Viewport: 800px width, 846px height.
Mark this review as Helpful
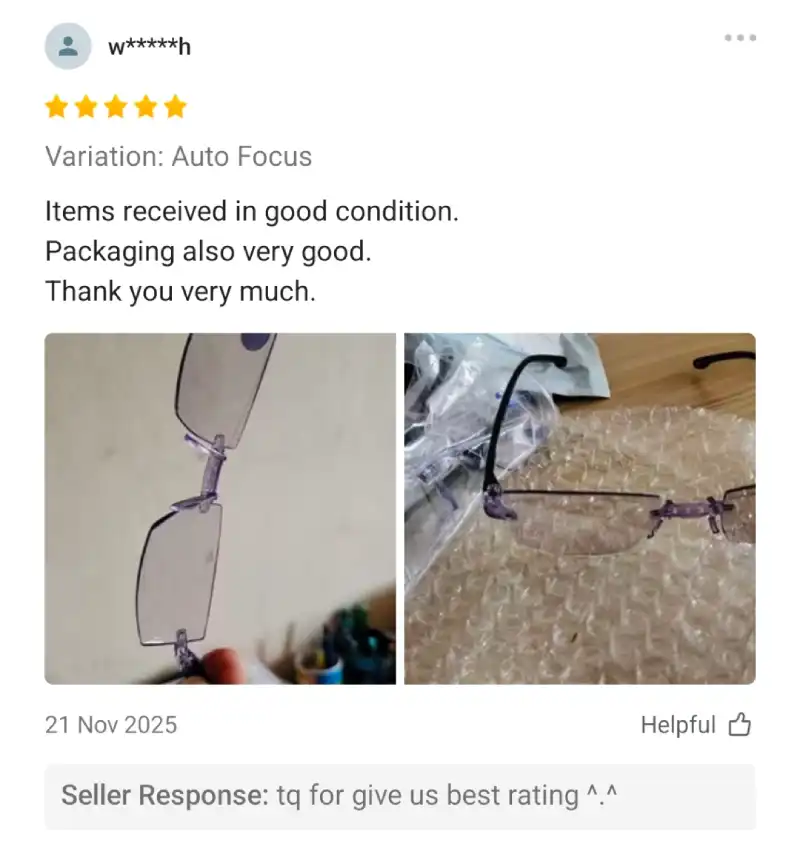pyautogui.click(x=696, y=725)
